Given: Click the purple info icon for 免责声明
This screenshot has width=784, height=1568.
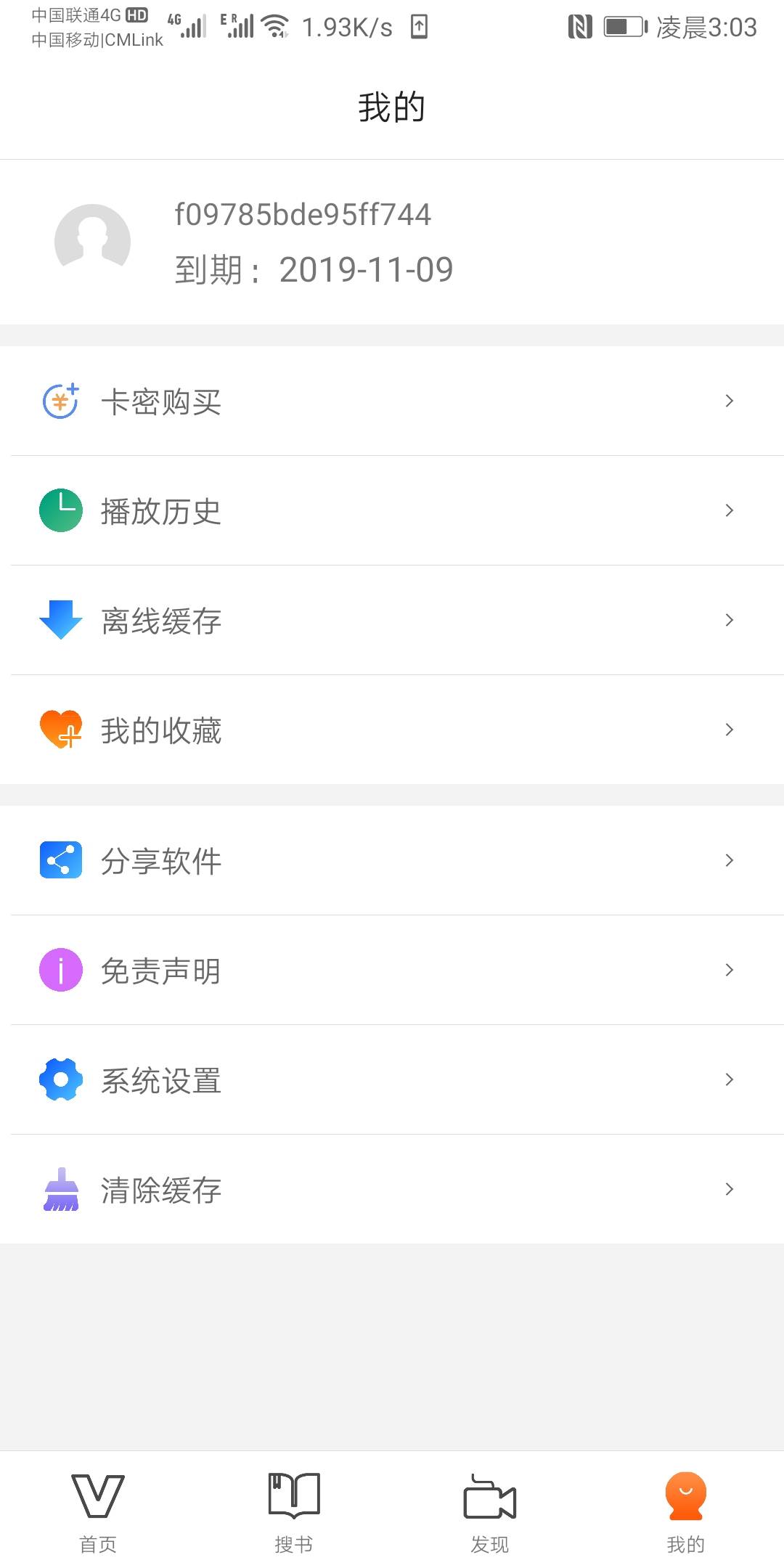Looking at the screenshot, I should 61,970.
